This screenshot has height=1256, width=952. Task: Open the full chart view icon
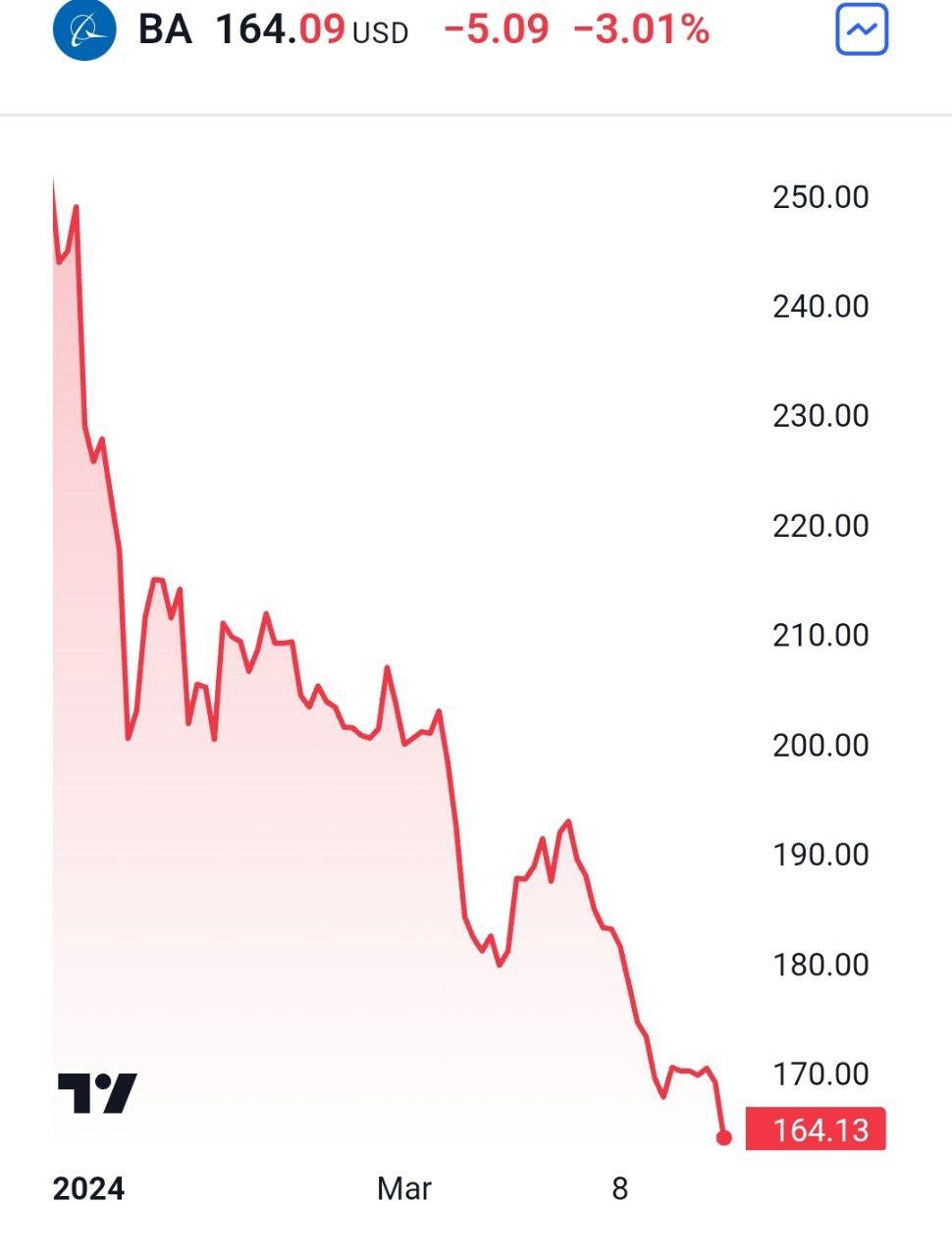[x=862, y=30]
